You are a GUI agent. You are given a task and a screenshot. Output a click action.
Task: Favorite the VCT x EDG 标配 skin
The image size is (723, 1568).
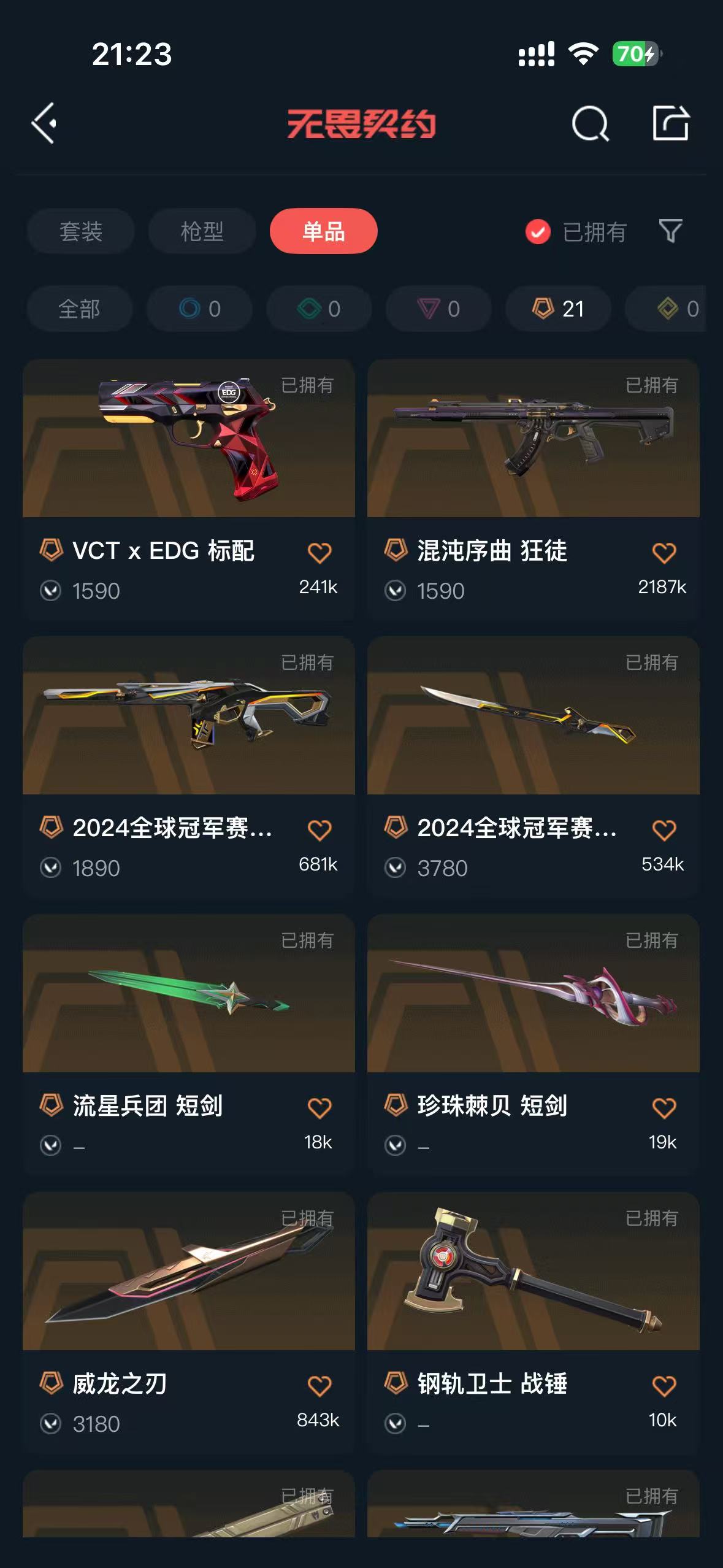(319, 553)
